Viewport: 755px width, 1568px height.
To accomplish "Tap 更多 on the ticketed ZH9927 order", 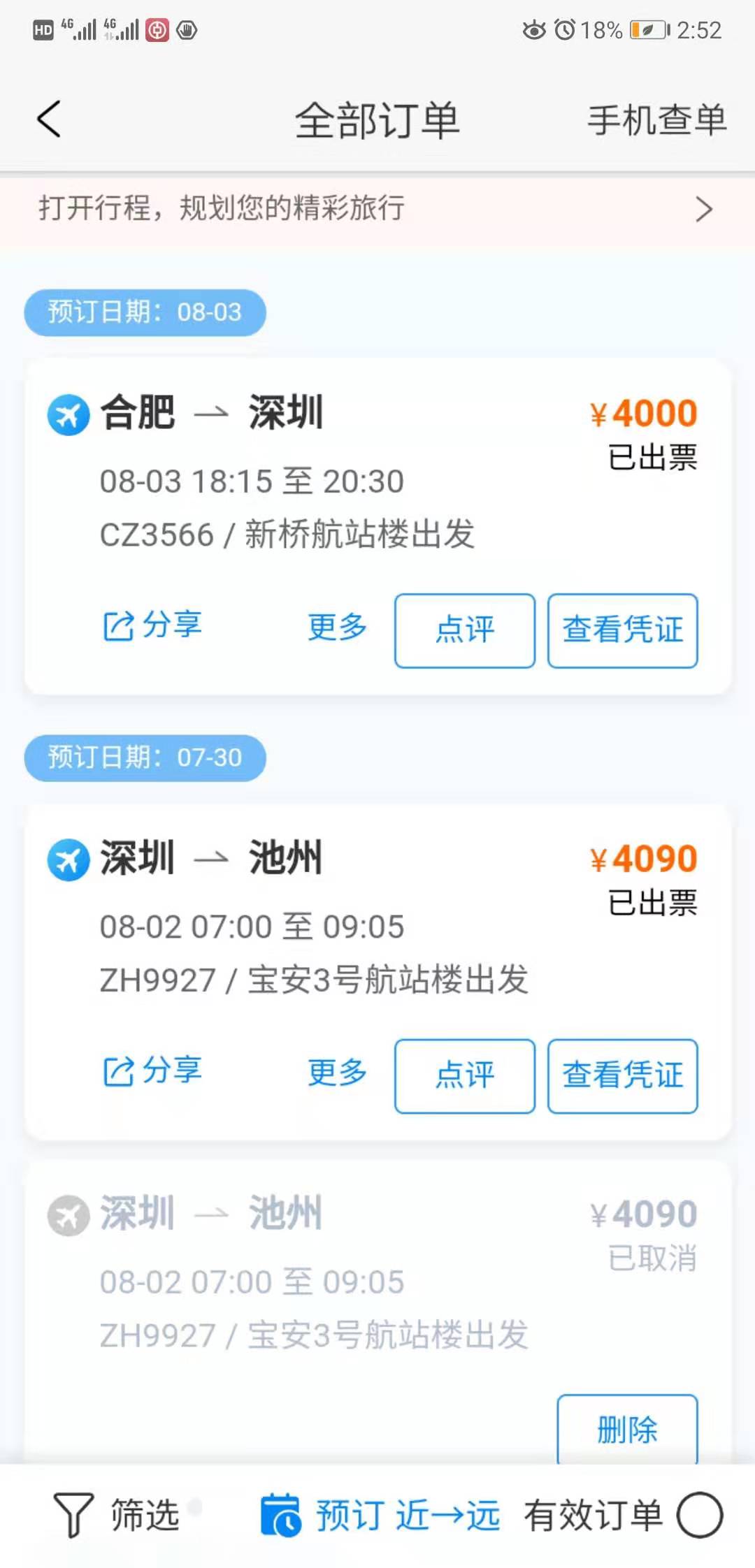I will tap(338, 1073).
